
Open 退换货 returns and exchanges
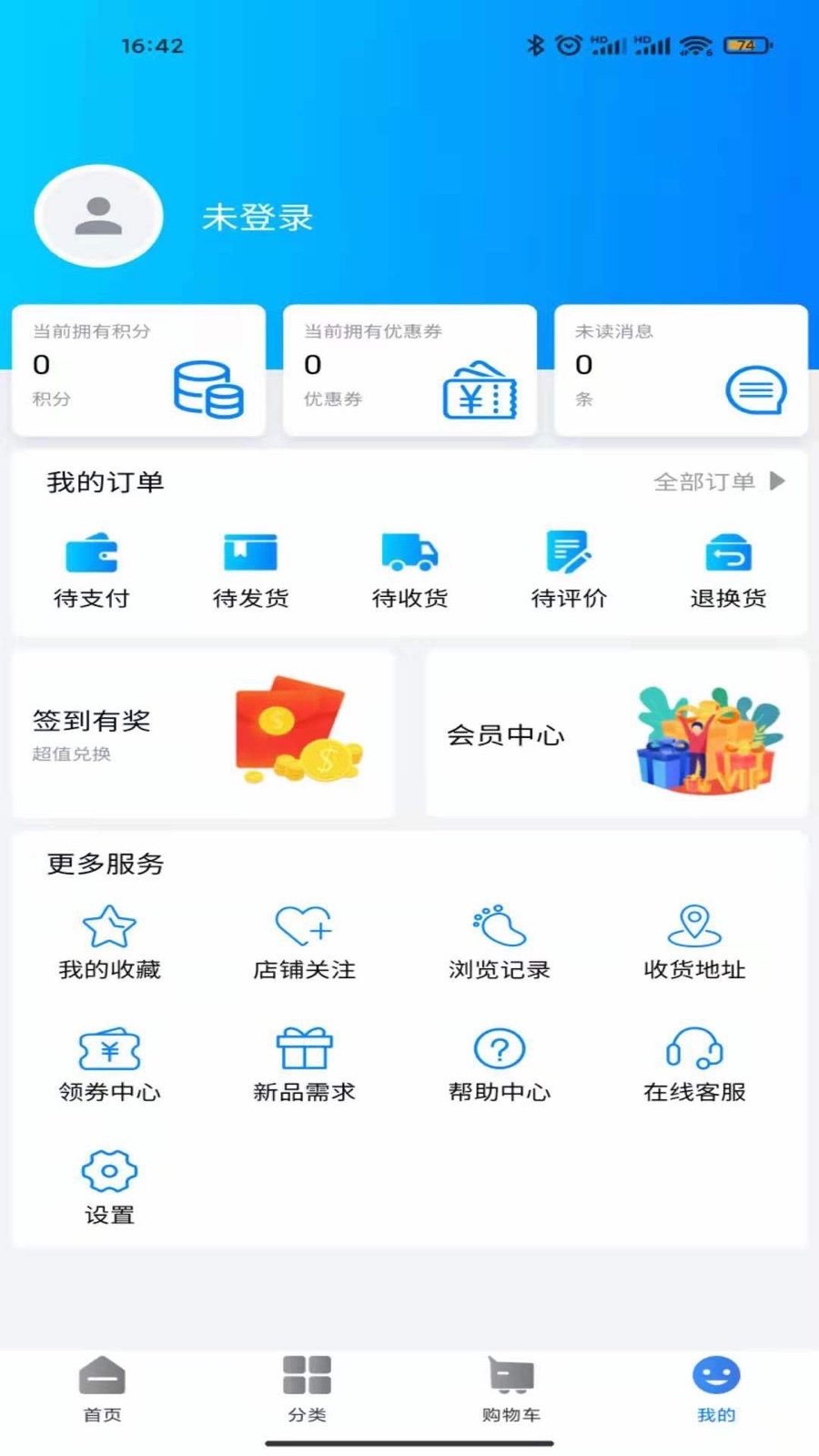pyautogui.click(x=728, y=571)
